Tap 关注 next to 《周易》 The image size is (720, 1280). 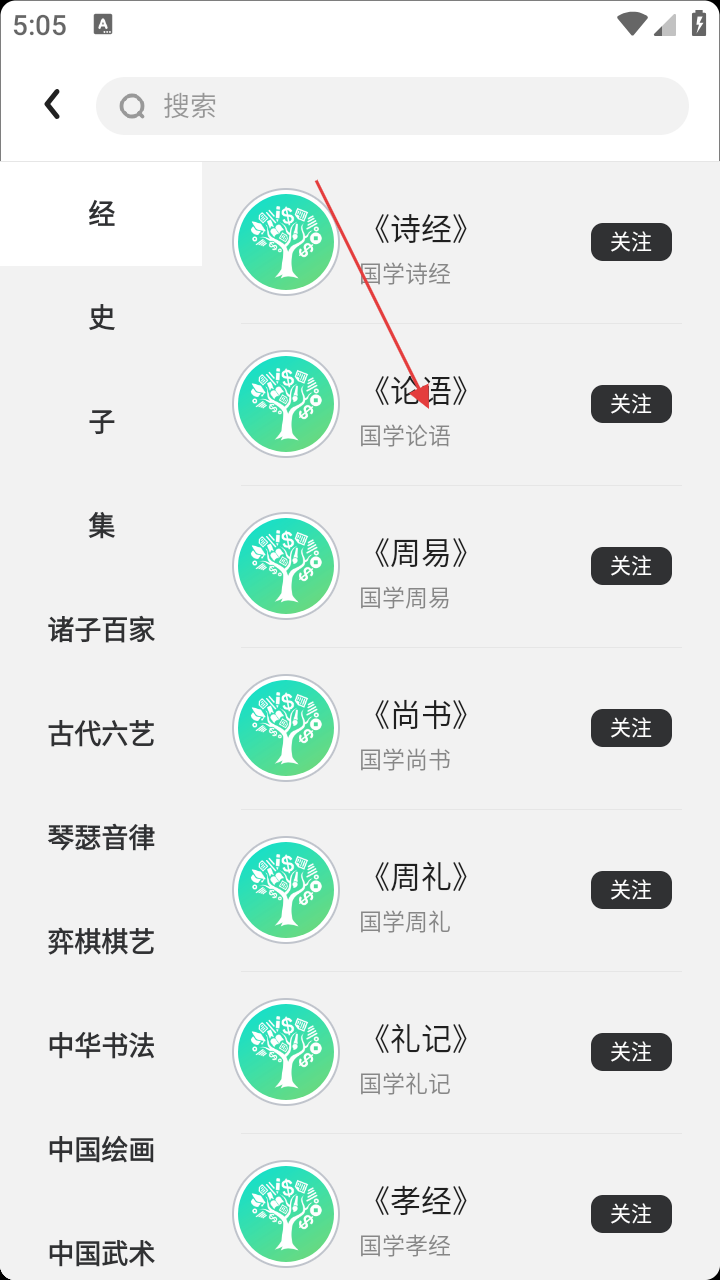(x=631, y=566)
